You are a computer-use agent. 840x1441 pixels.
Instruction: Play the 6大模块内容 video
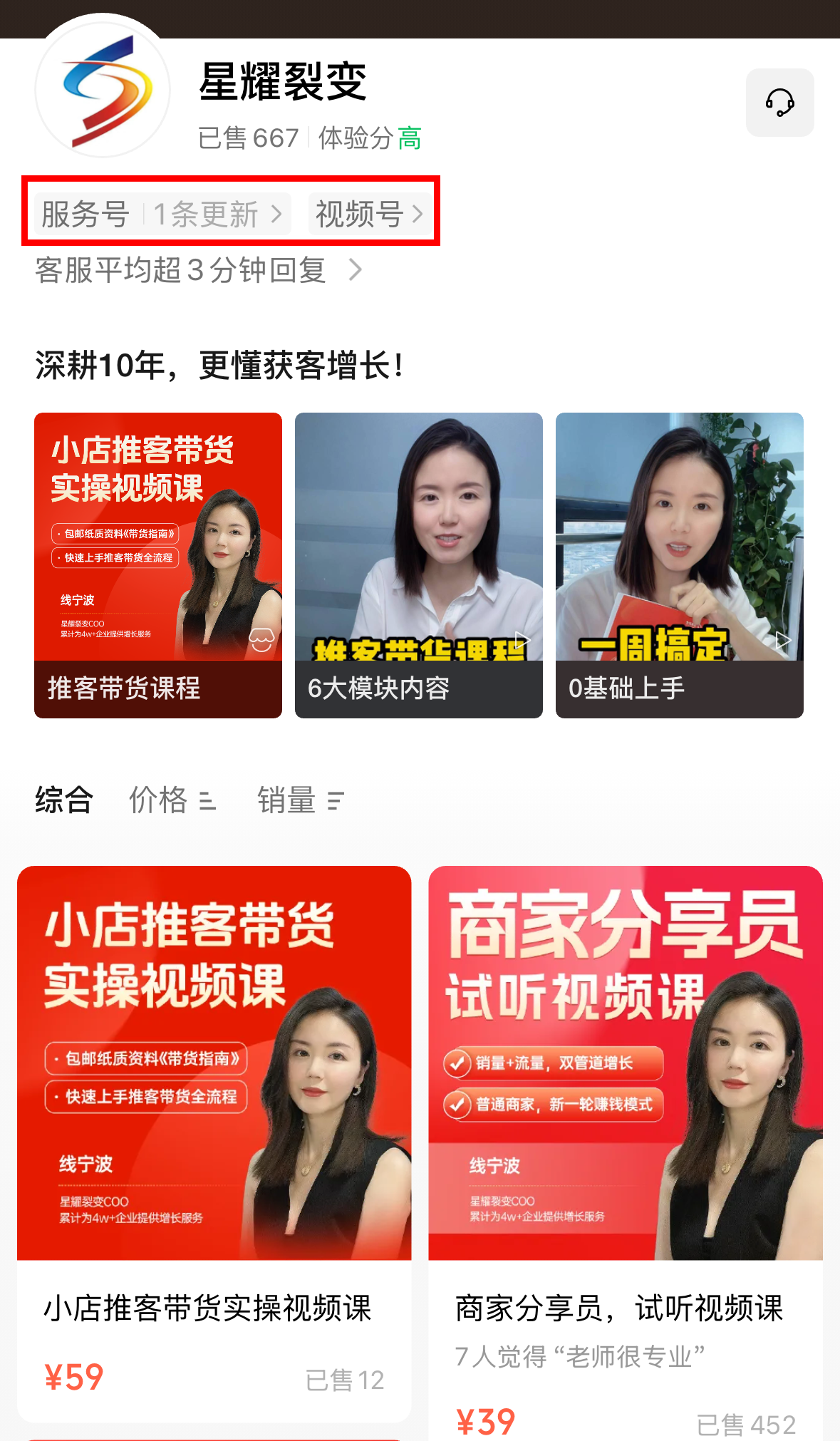(418, 564)
